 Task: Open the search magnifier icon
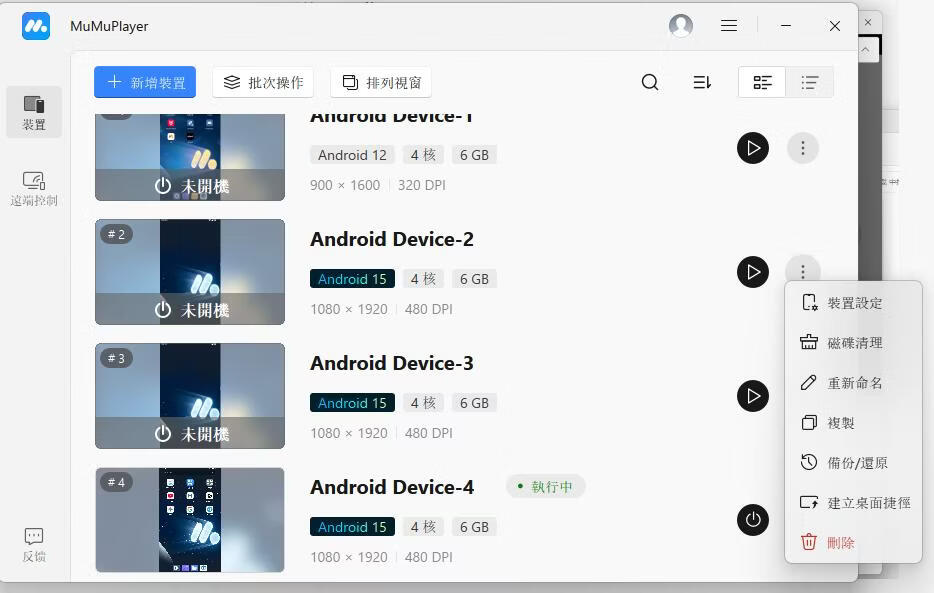tap(650, 82)
